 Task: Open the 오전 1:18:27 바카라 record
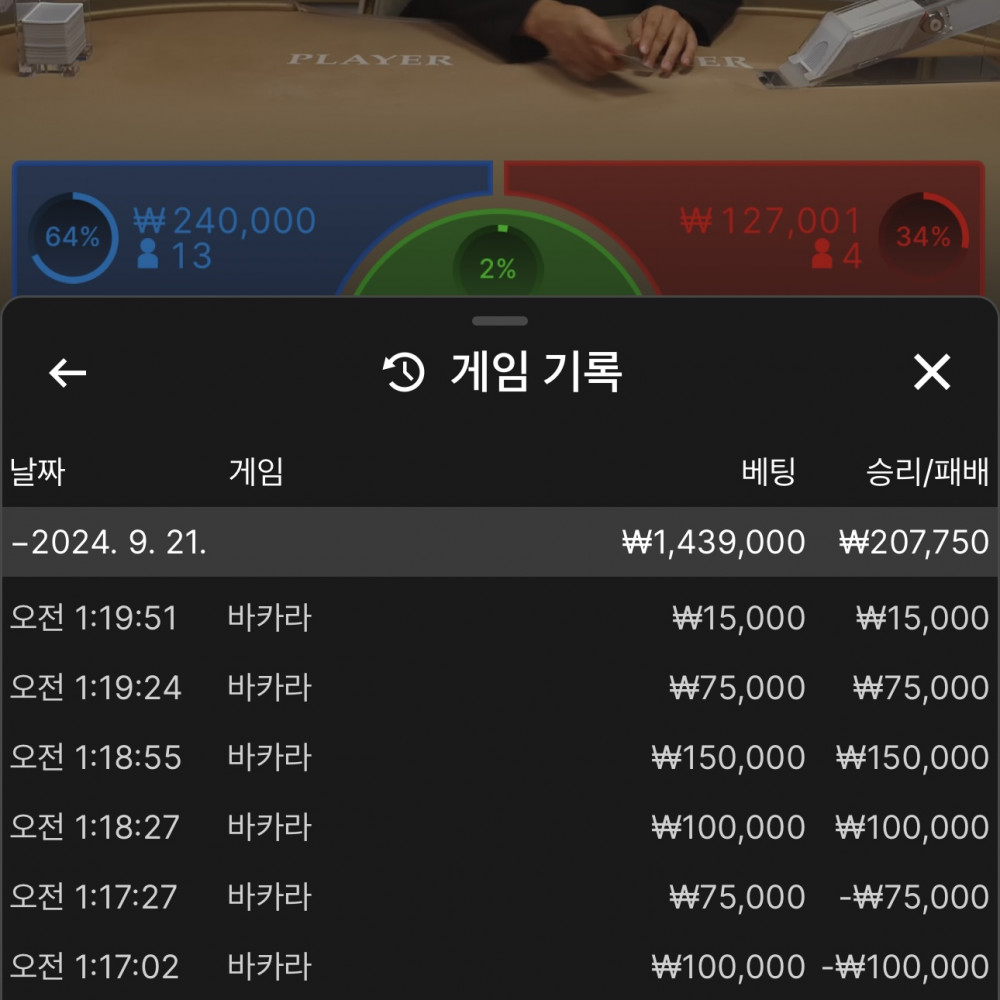click(x=500, y=827)
